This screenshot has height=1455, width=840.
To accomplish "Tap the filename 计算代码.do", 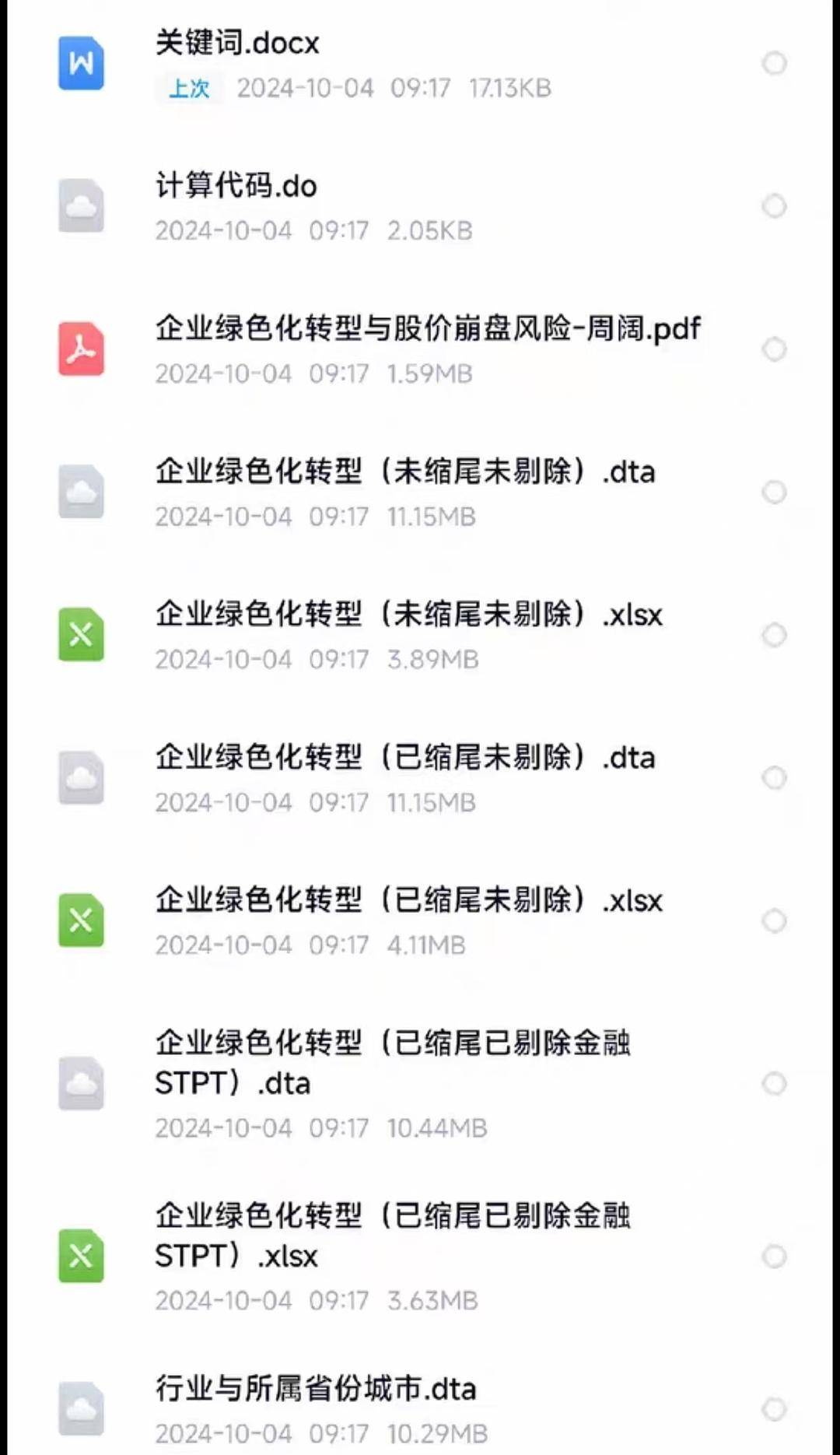I will pos(236,186).
